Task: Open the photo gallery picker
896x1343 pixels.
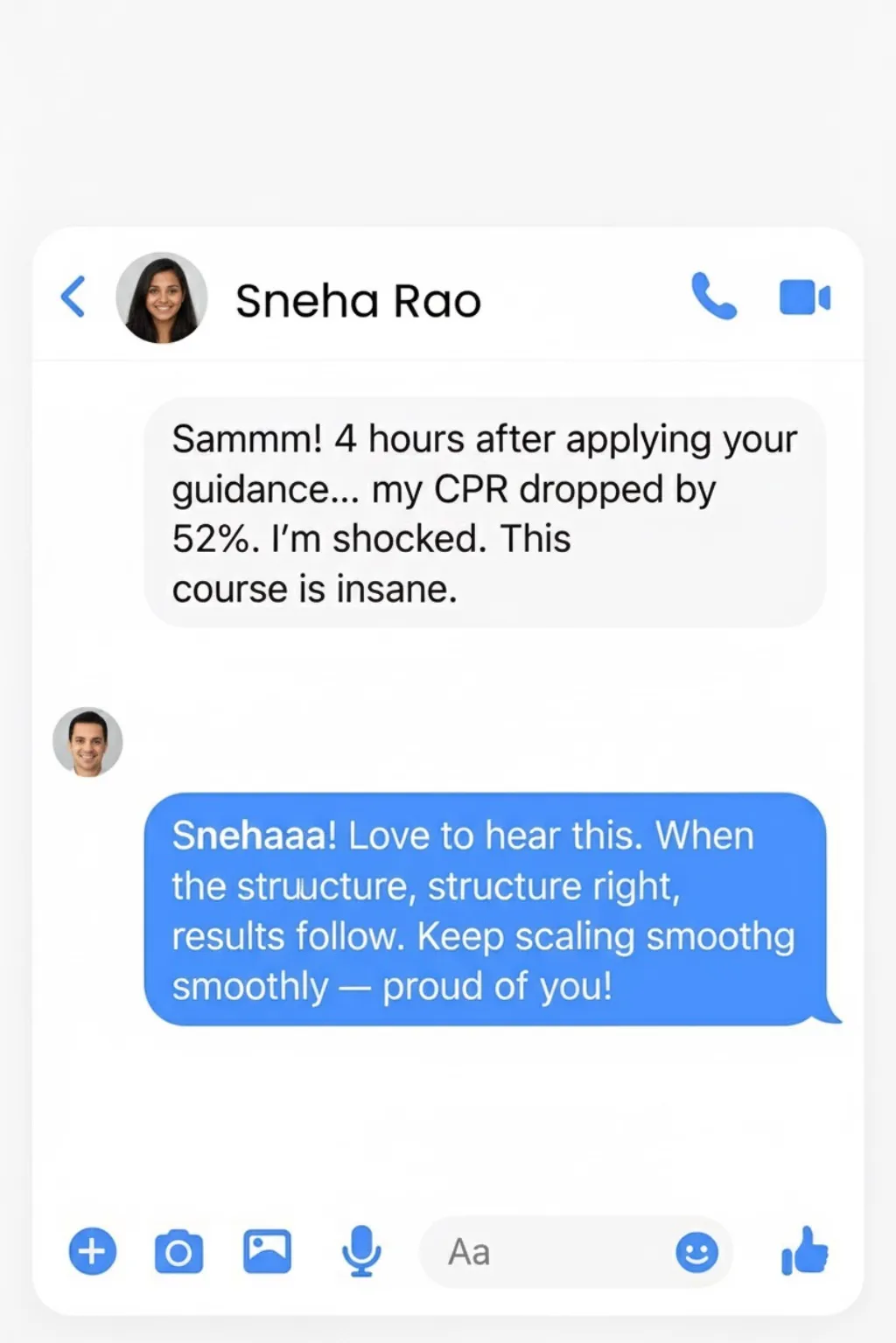Action: pos(267,1251)
